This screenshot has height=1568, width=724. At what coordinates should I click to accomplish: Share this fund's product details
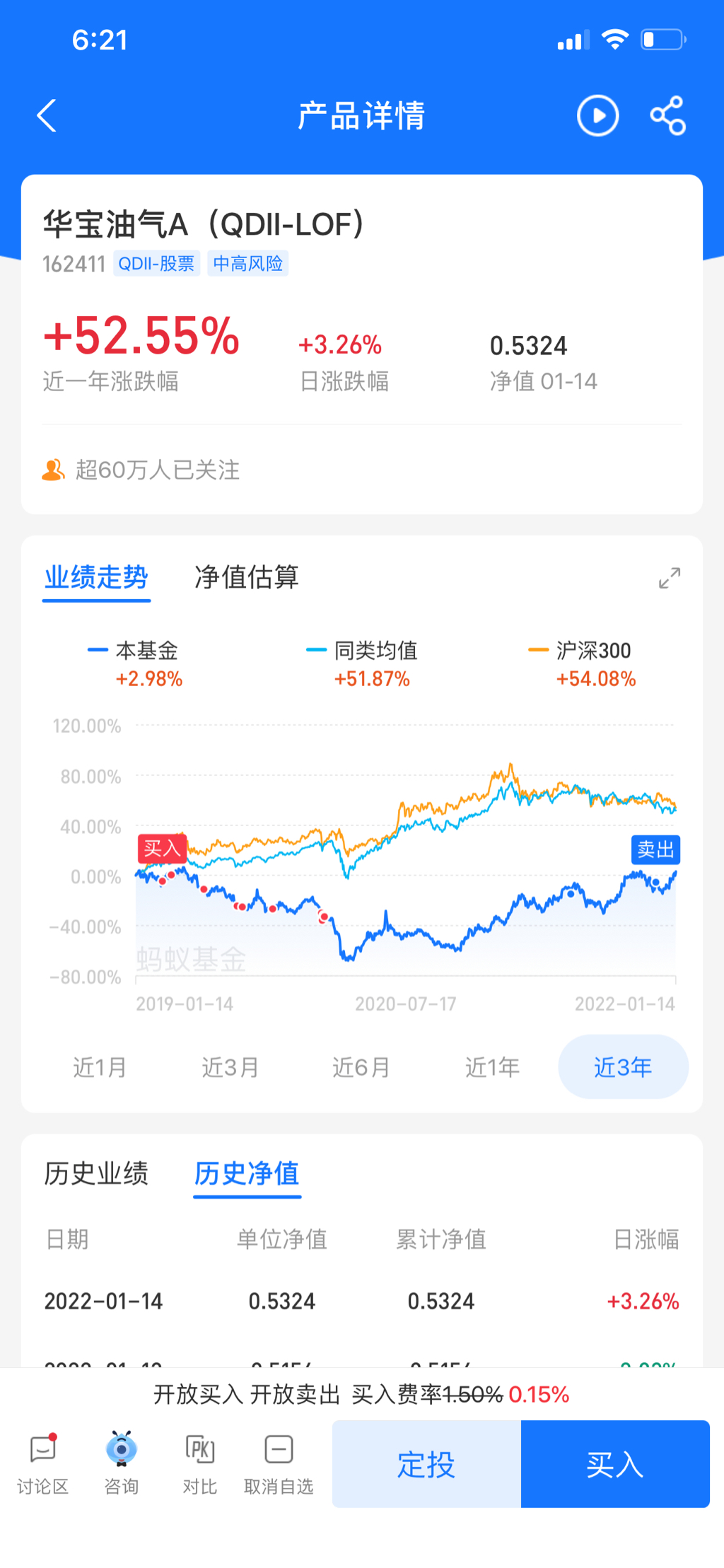coord(668,115)
